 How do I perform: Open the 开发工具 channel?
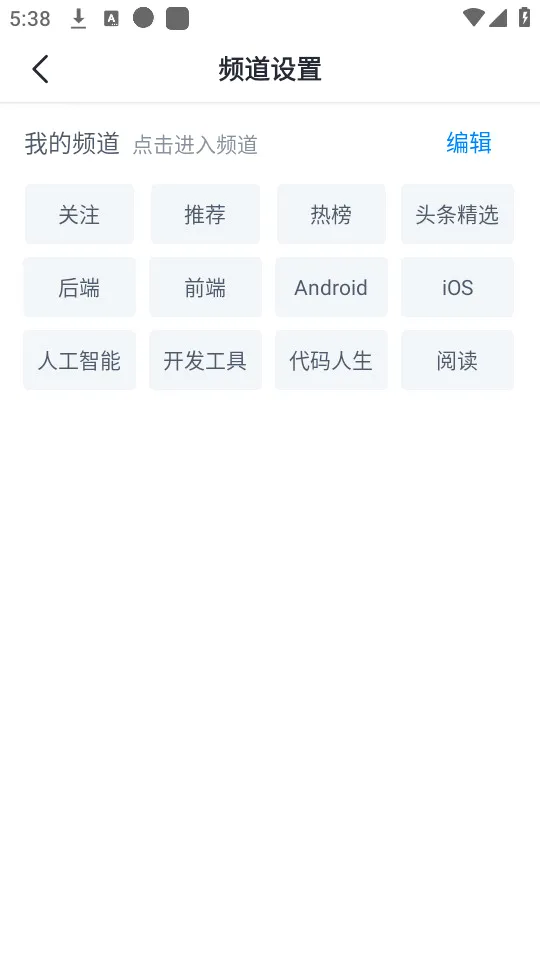[205, 360]
